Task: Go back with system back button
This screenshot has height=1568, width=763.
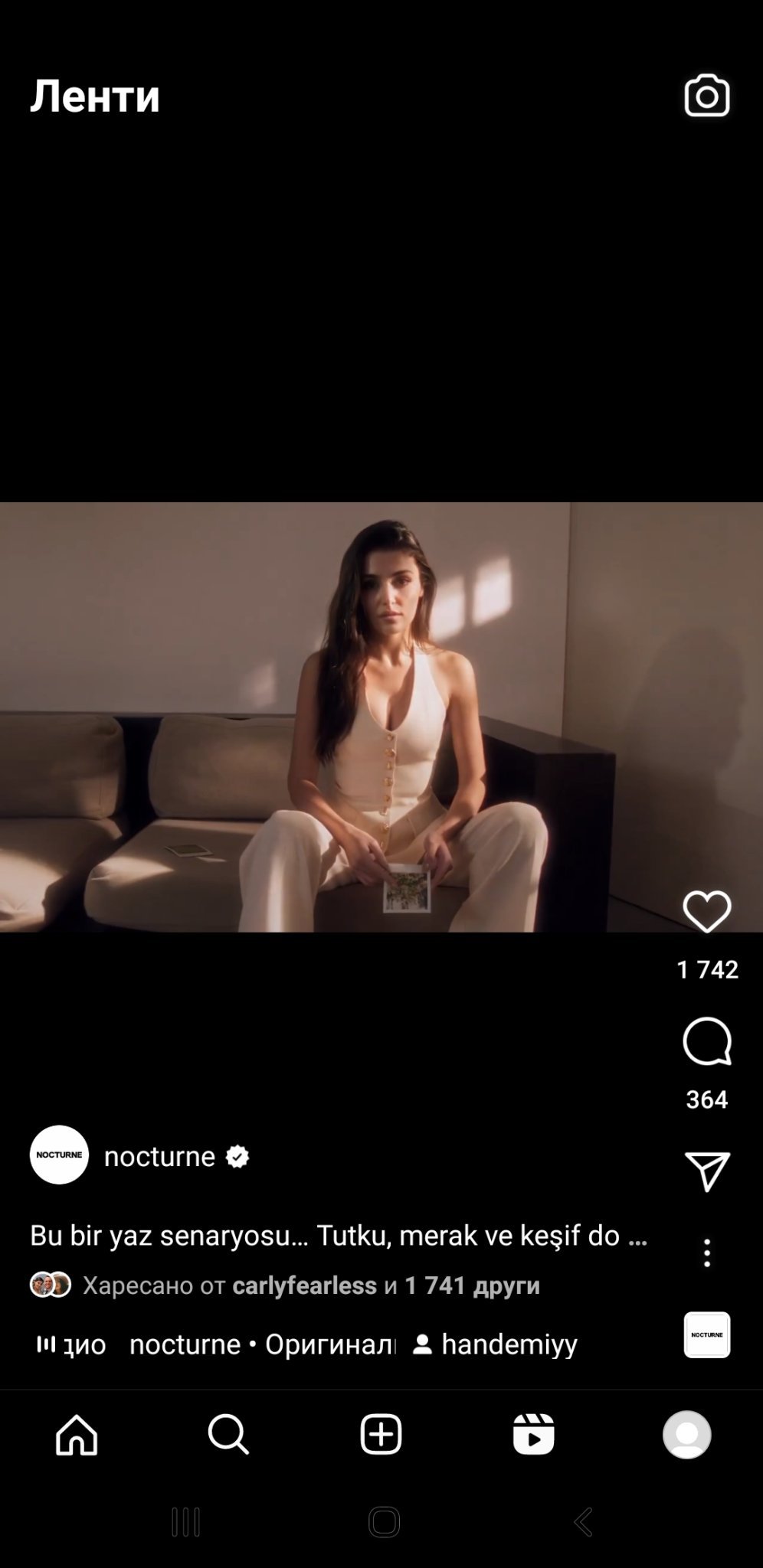Action: tap(584, 1522)
